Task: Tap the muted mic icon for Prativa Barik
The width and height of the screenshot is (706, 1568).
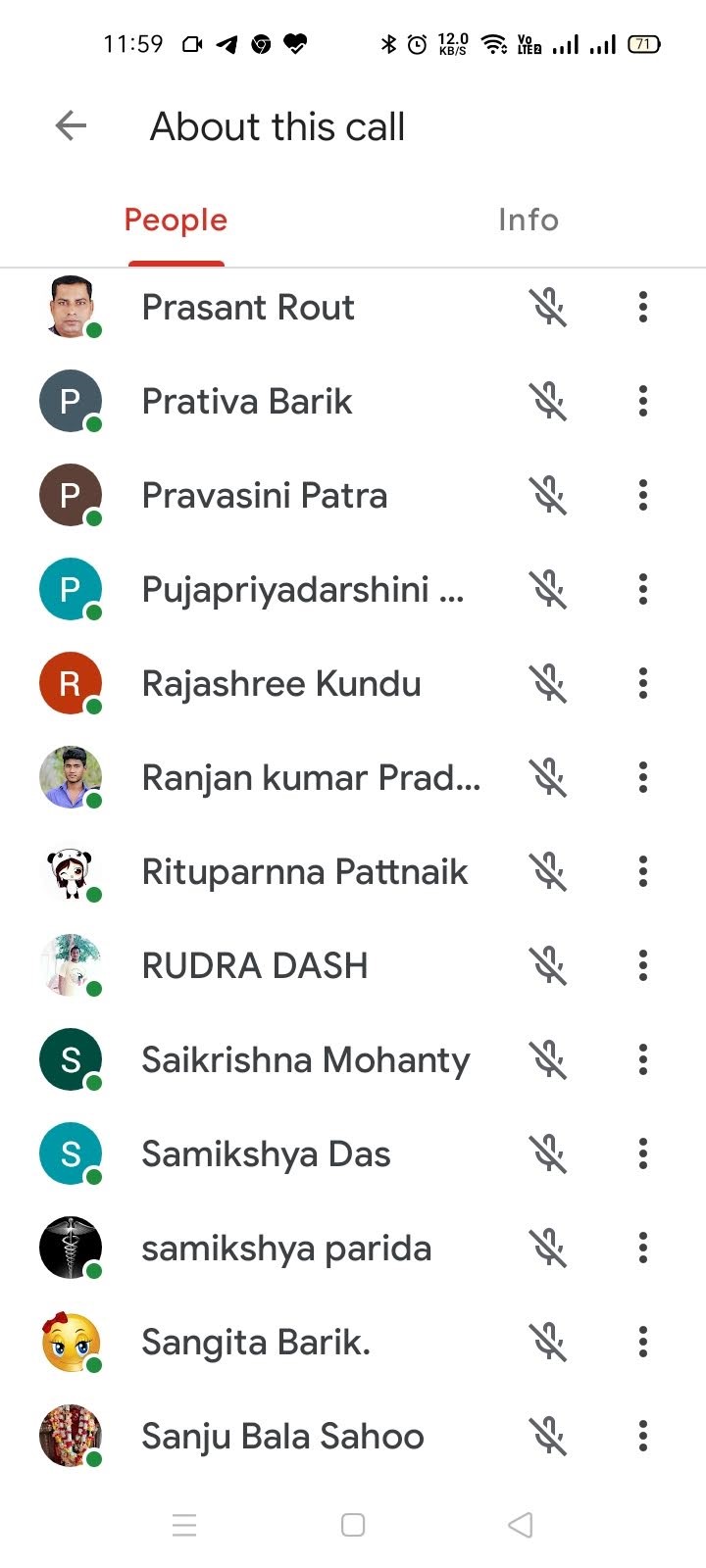Action: 549,401
